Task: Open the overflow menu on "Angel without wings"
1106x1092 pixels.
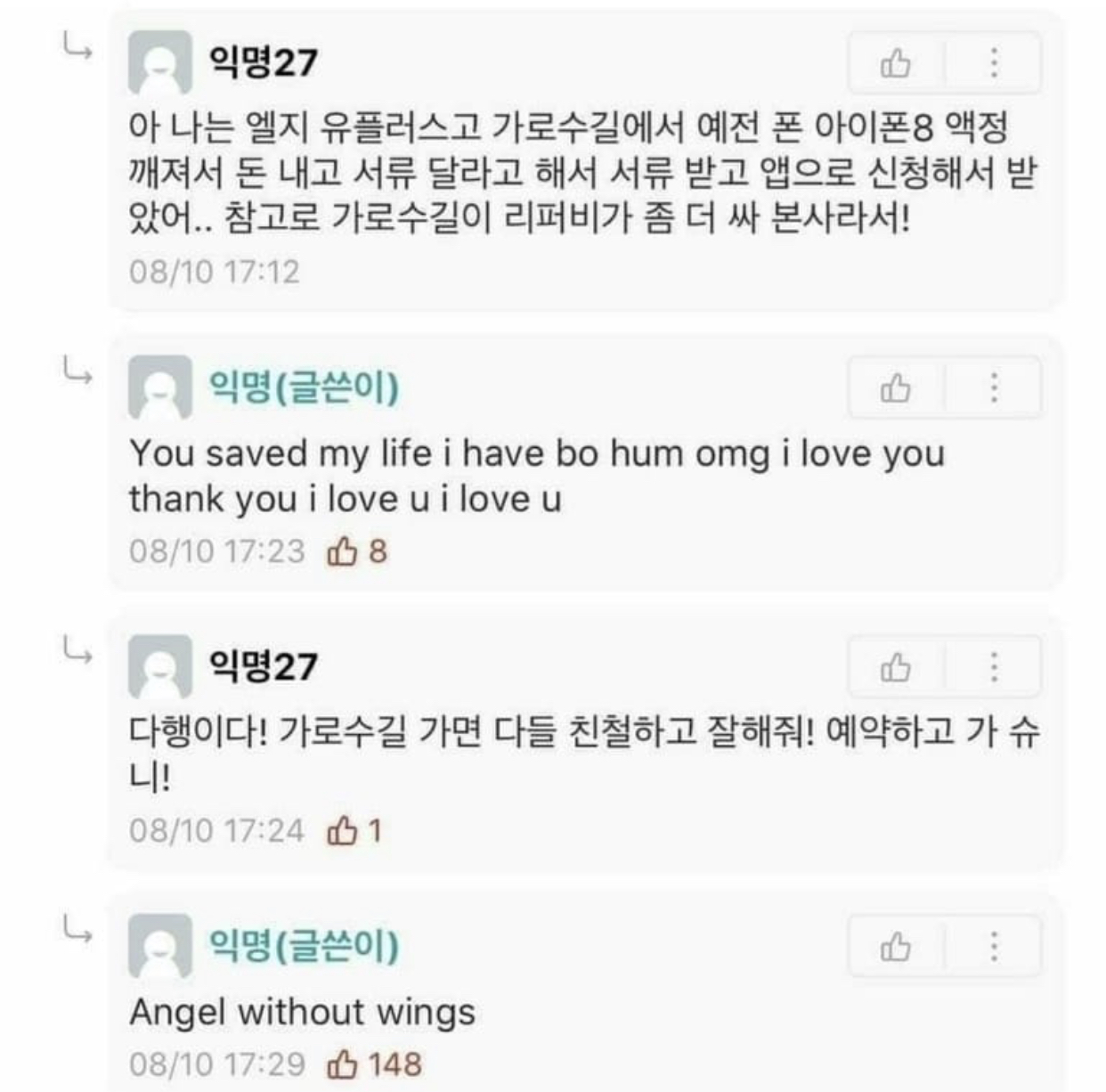Action: click(994, 947)
